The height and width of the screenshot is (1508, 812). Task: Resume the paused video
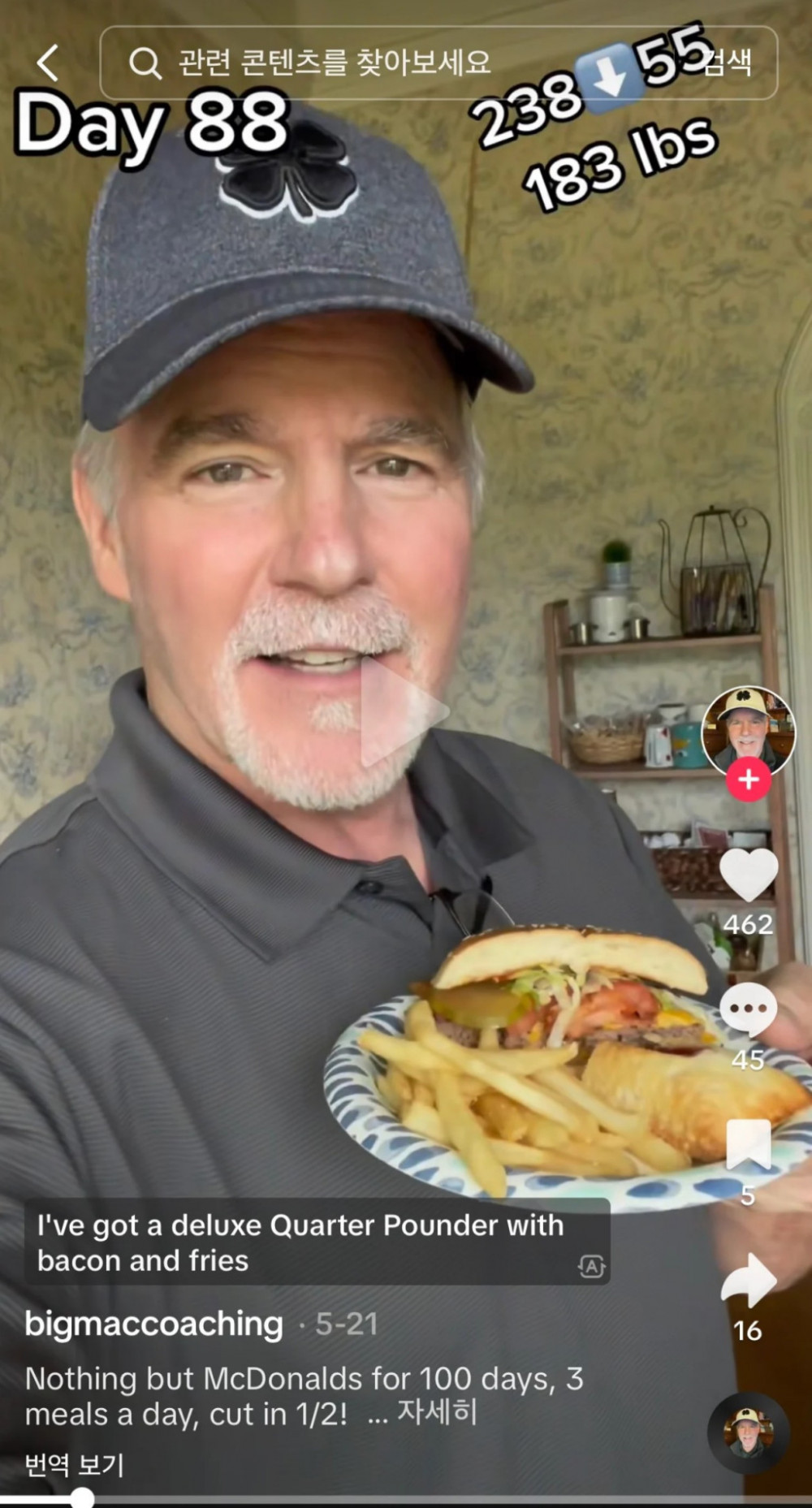pyautogui.click(x=404, y=712)
